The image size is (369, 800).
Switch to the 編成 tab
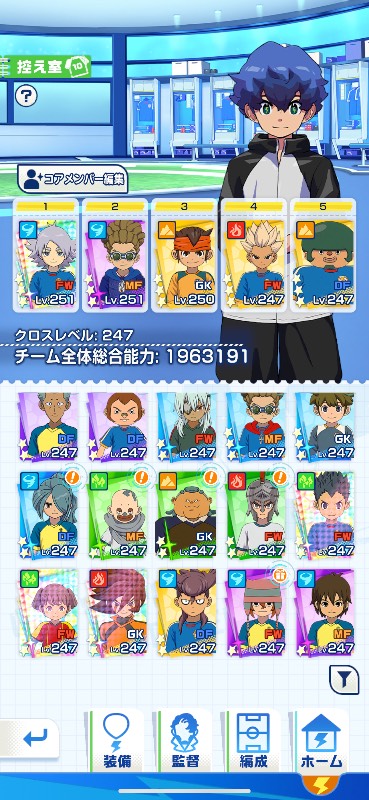[254, 740]
